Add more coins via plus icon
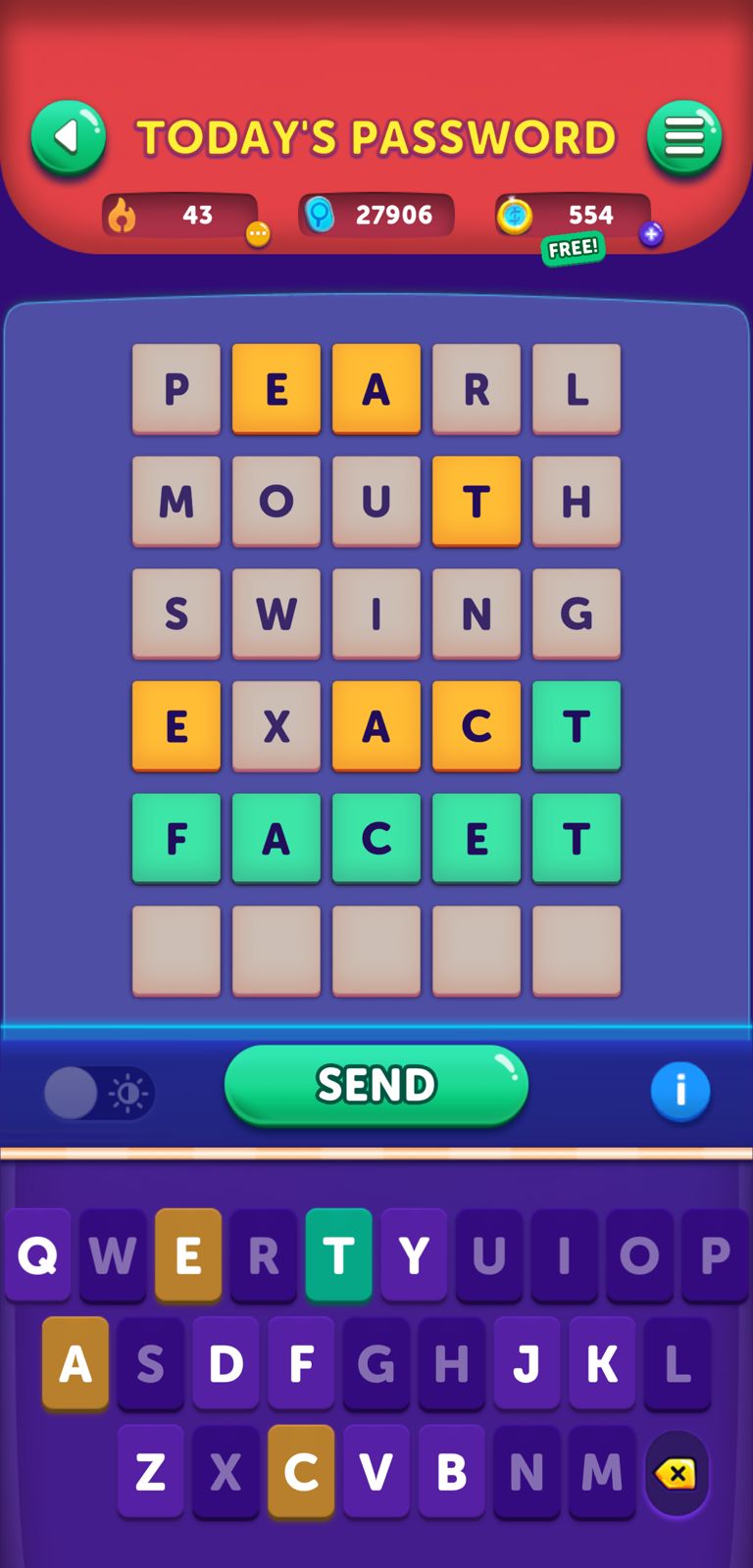This screenshot has width=753, height=1568. pyautogui.click(x=651, y=233)
